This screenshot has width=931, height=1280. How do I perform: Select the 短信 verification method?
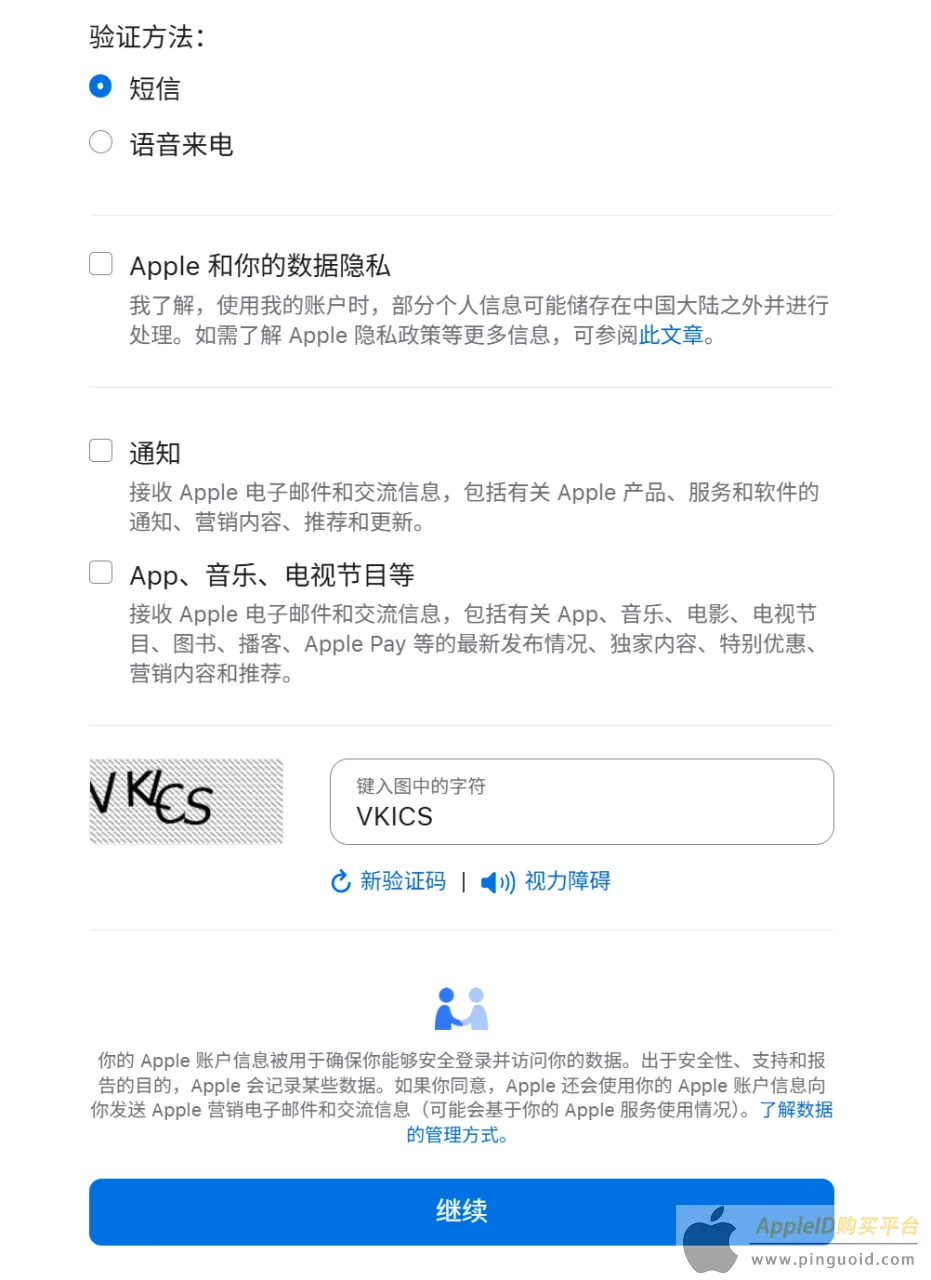(x=100, y=87)
